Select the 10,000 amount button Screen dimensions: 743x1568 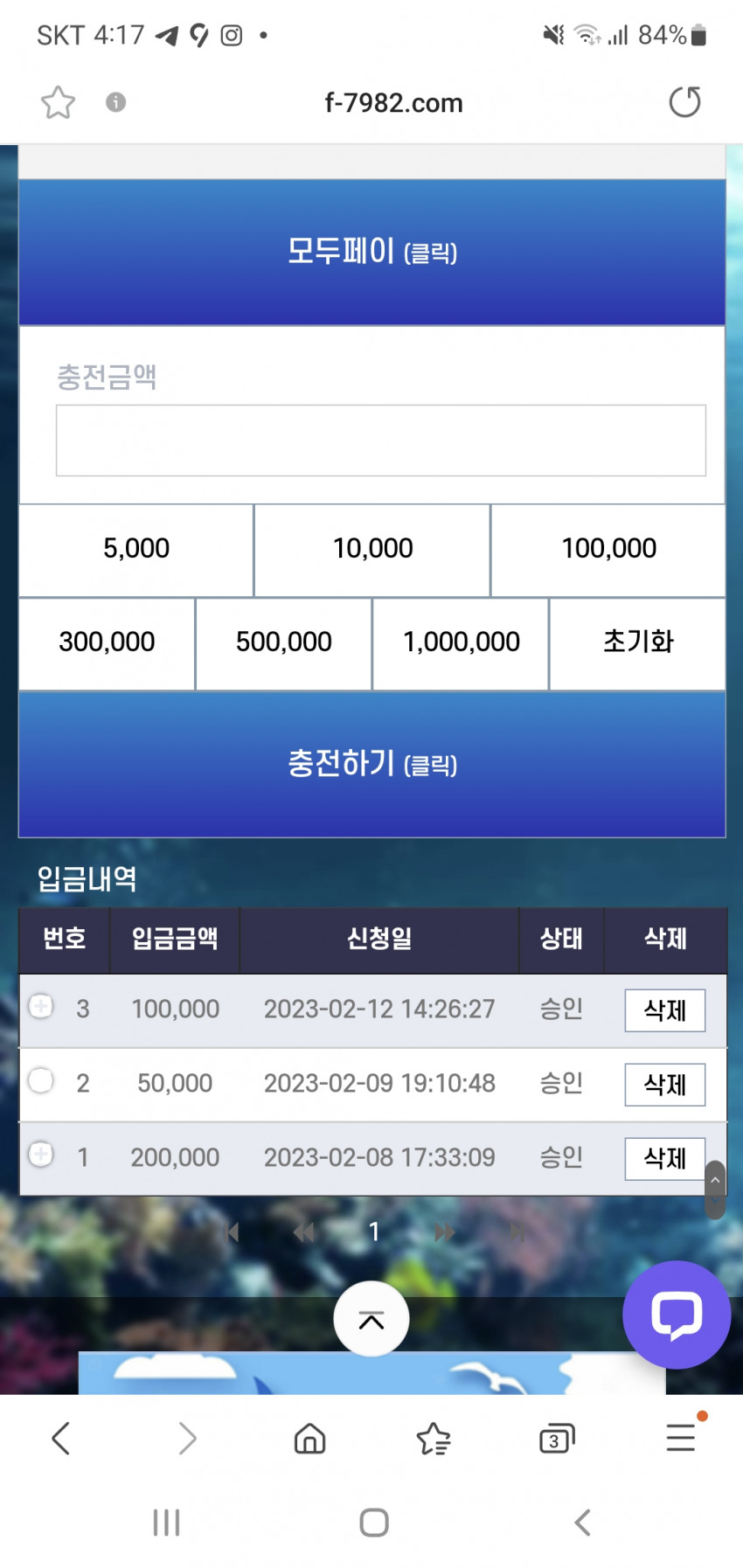pos(372,549)
